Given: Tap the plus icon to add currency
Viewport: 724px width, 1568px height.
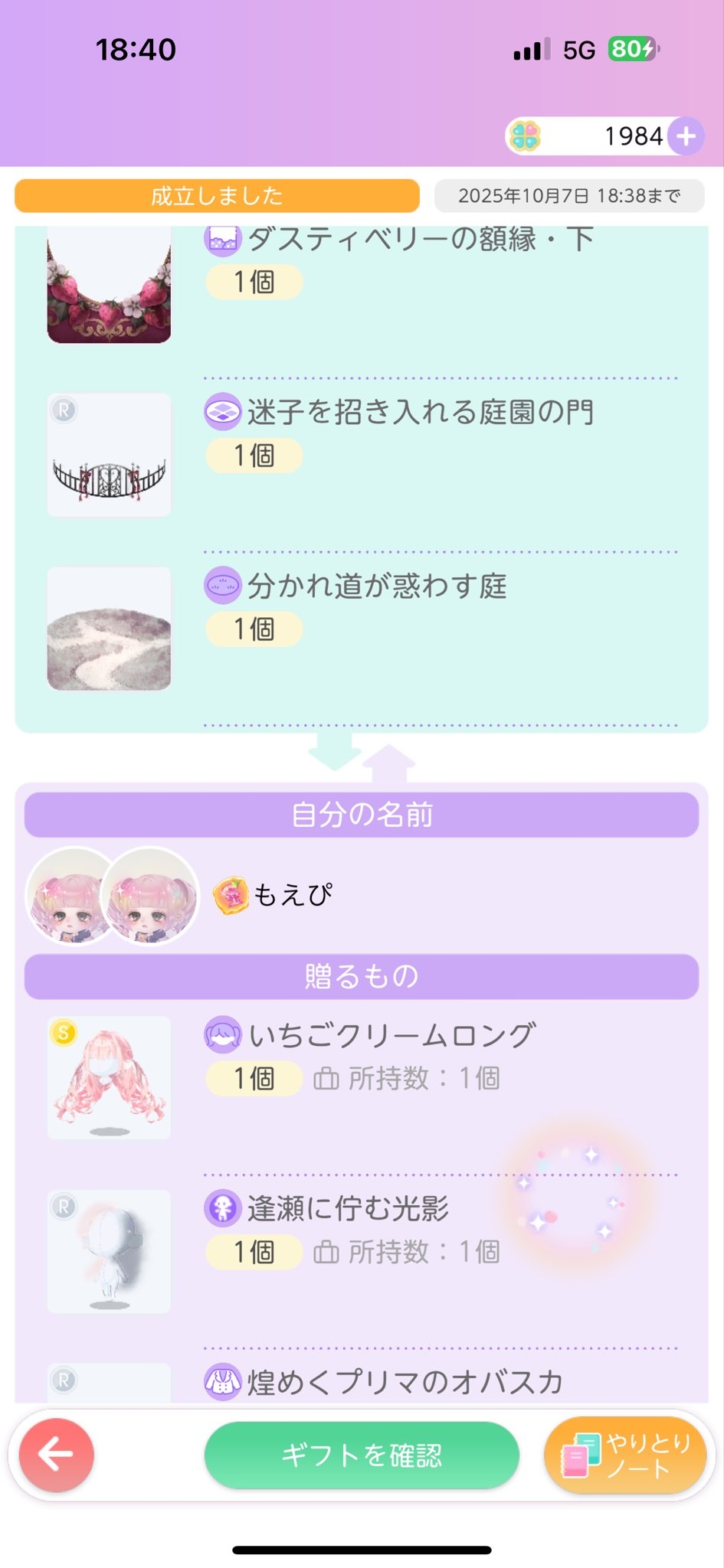Looking at the screenshot, I should [x=686, y=136].
